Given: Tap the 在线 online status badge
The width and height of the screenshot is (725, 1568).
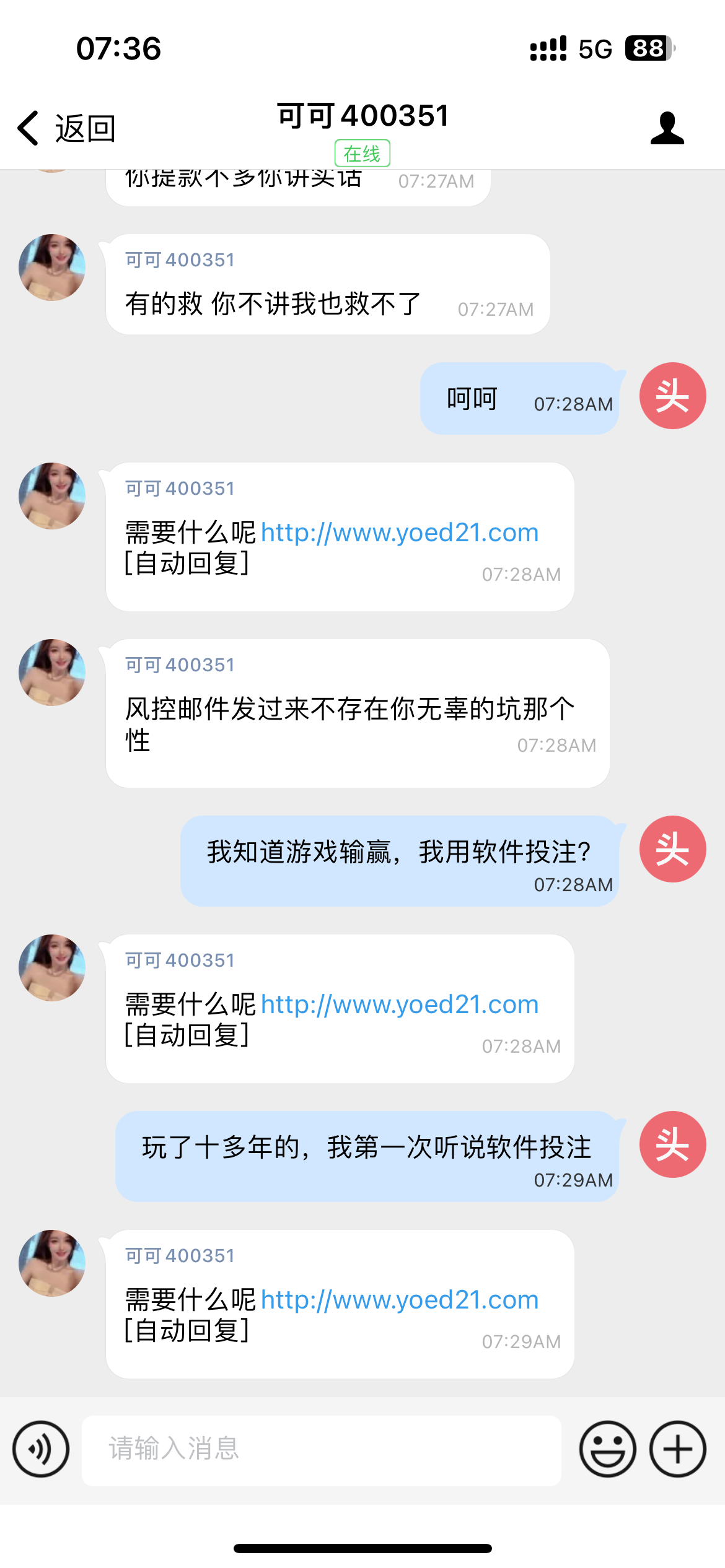Looking at the screenshot, I should [362, 154].
